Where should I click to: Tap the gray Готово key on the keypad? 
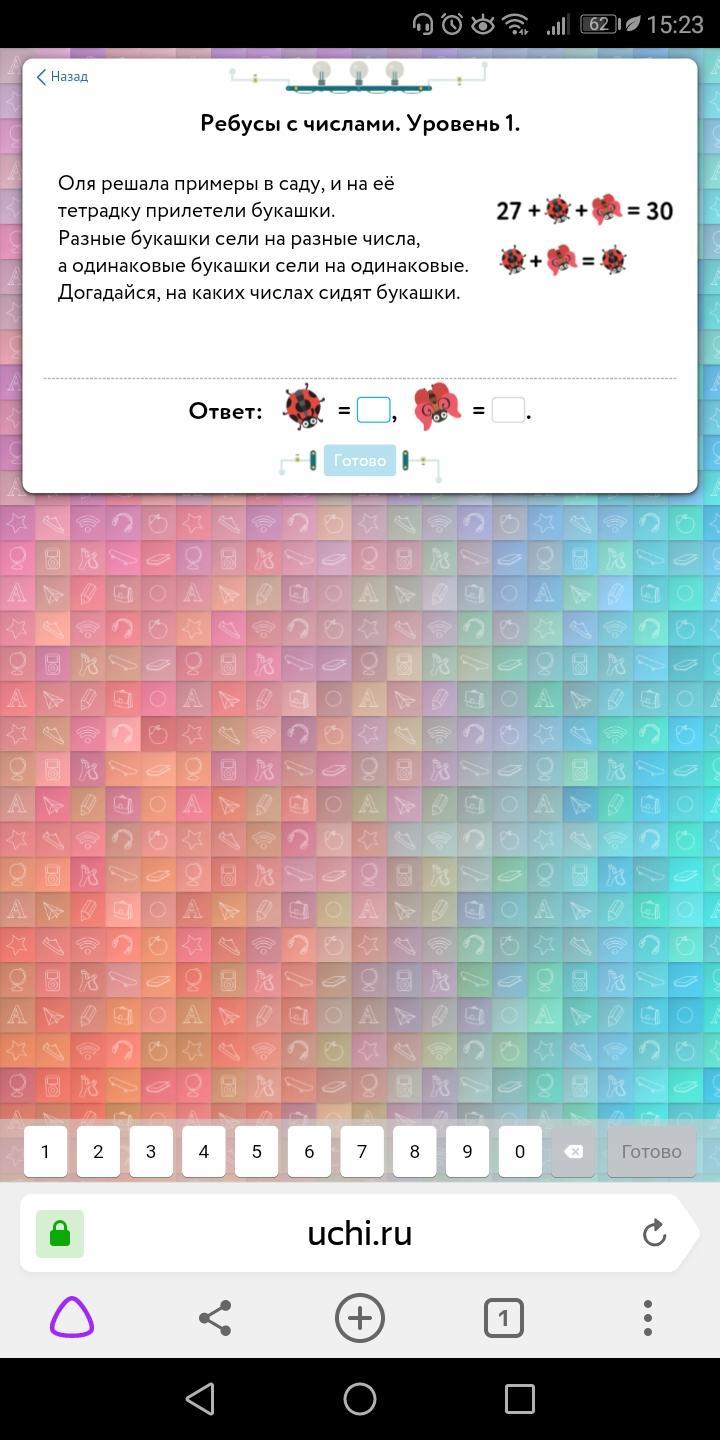coord(651,1151)
